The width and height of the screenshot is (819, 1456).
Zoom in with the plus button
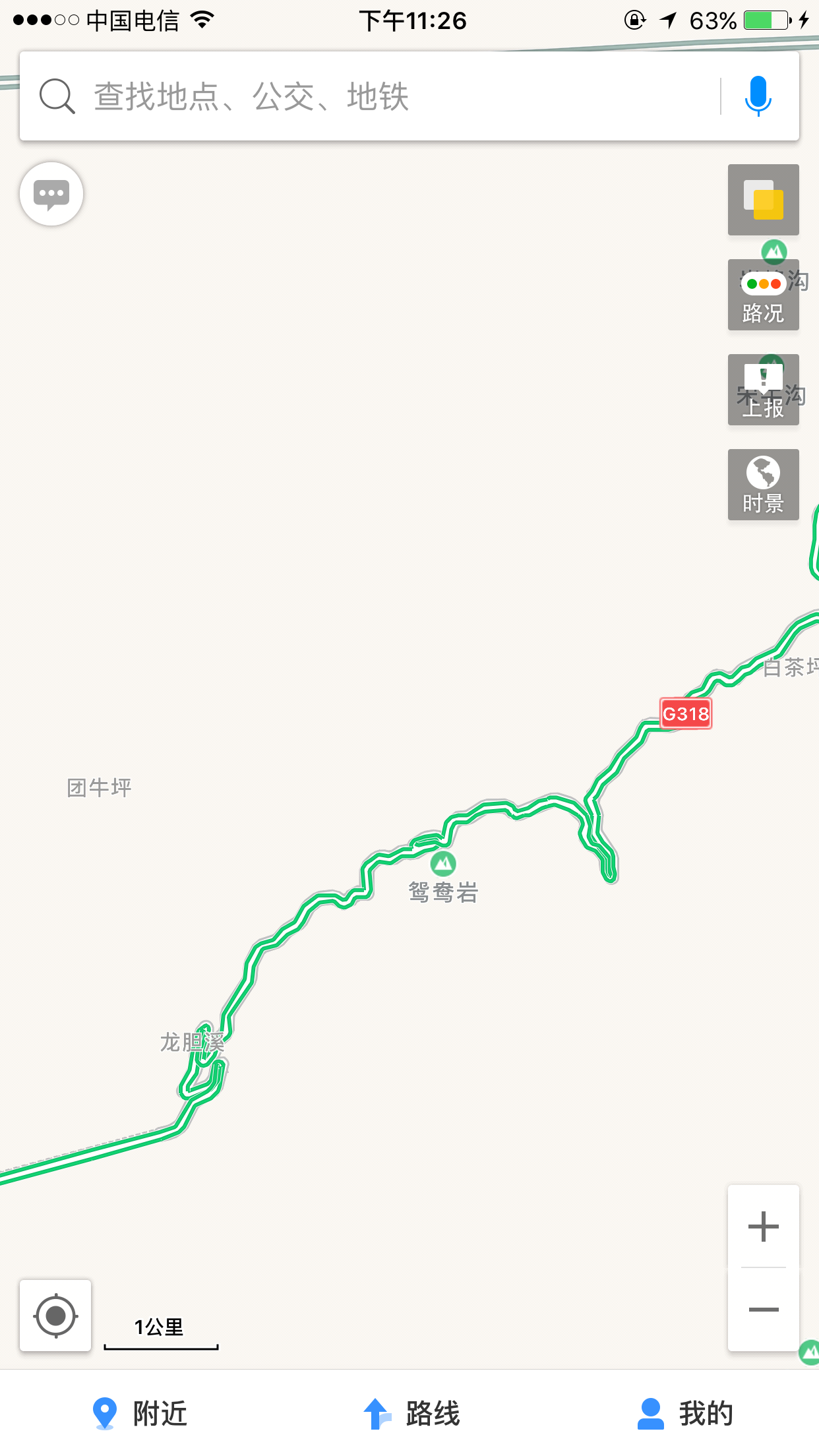(x=764, y=1227)
